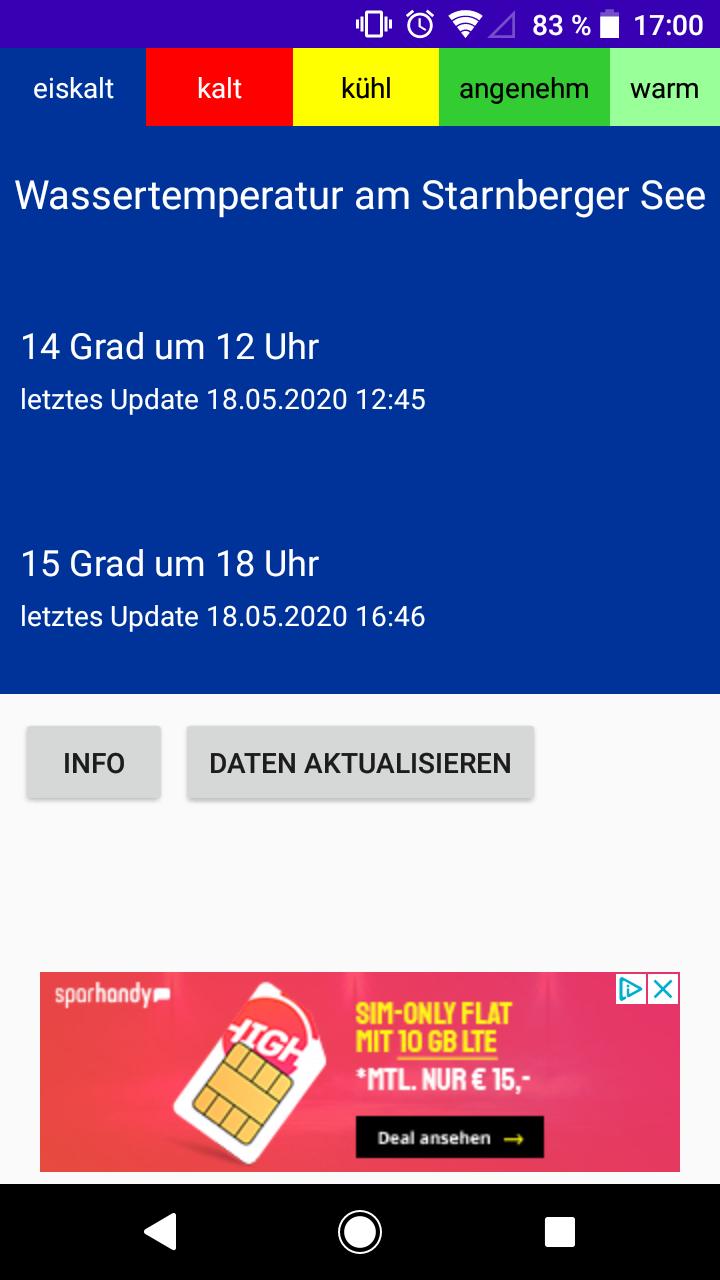
Task: Select the eiskalt temperature tab
Action: coord(72,88)
